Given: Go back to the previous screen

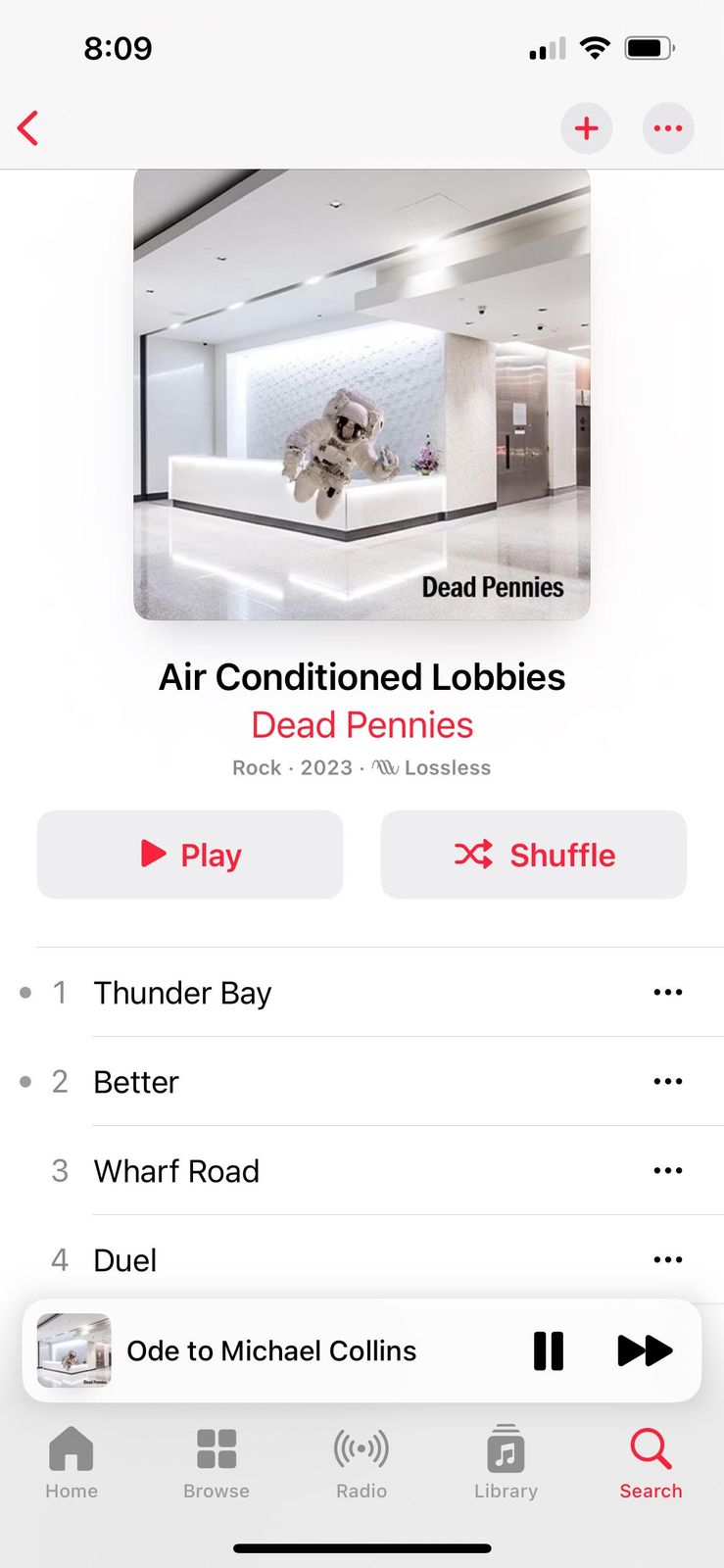Looking at the screenshot, I should pyautogui.click(x=28, y=128).
